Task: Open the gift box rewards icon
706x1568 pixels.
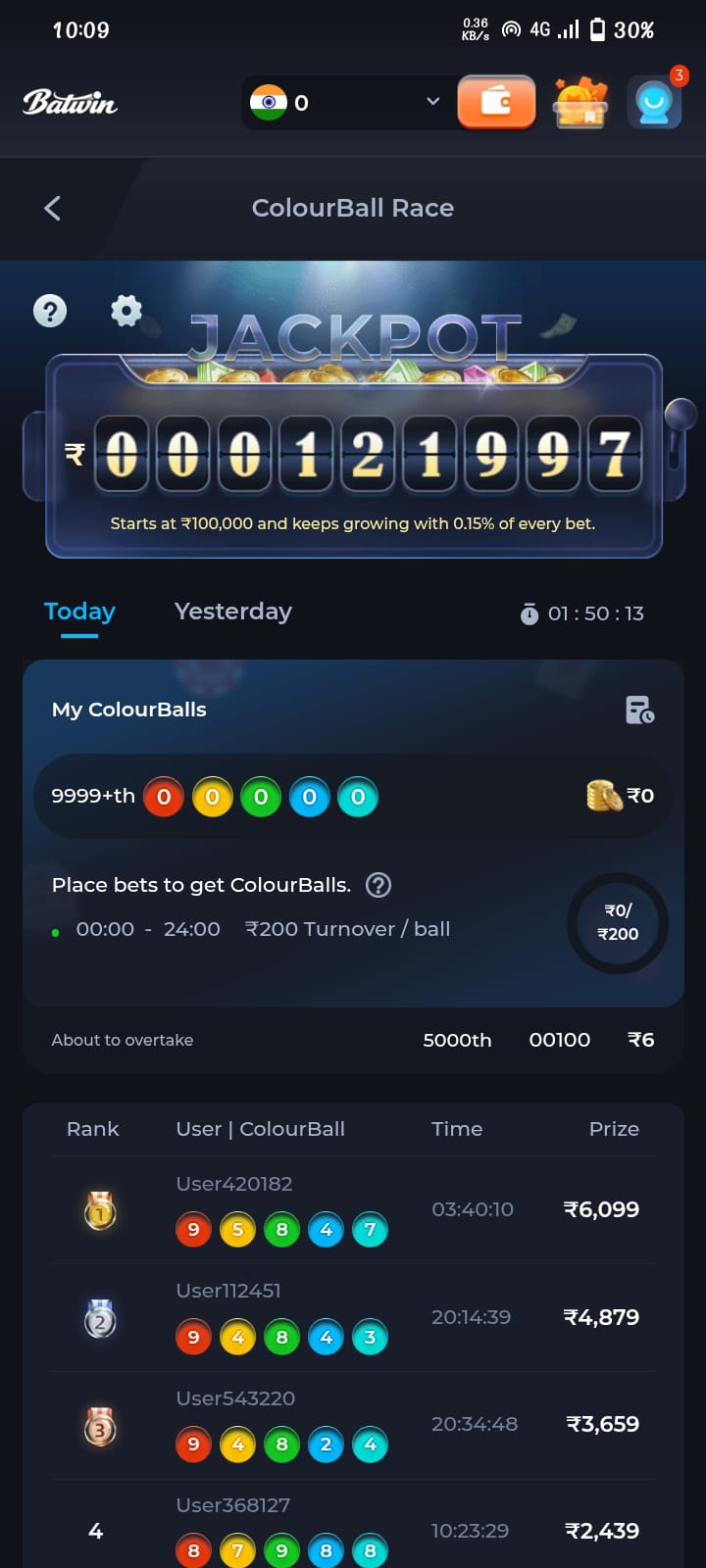Action: (x=580, y=102)
